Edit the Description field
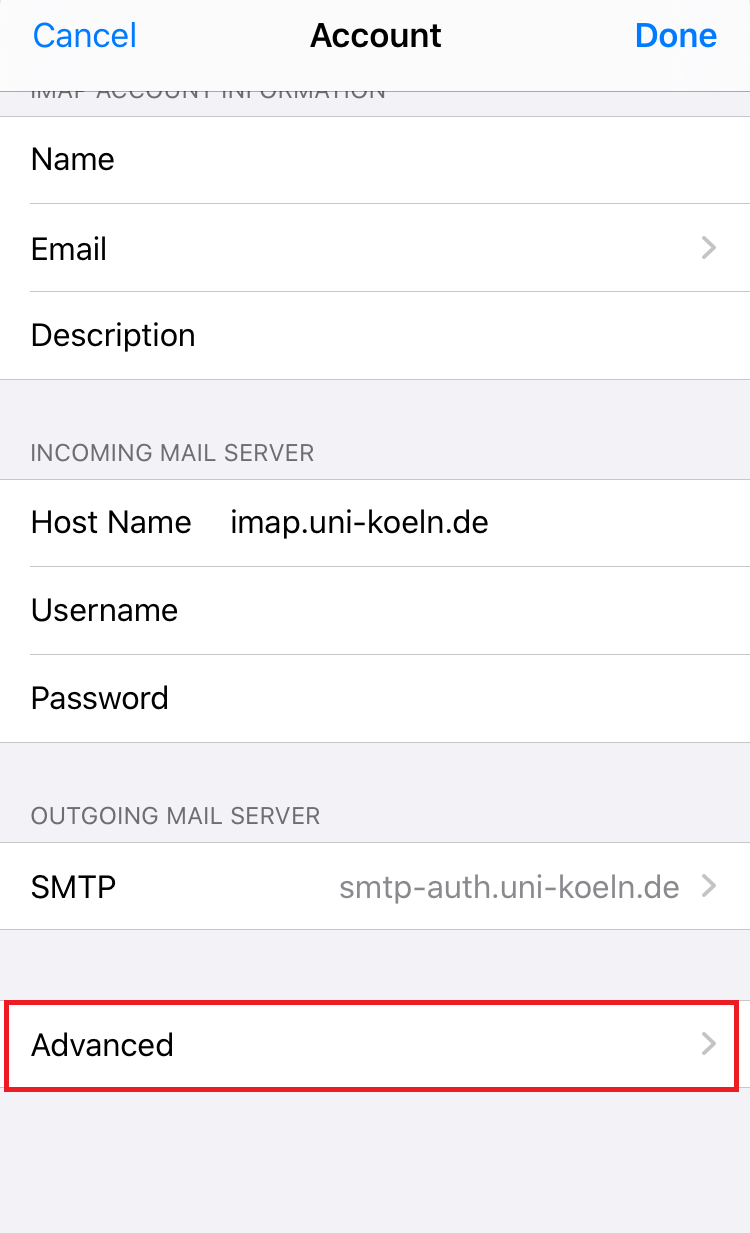The image size is (750, 1233). tap(375, 336)
